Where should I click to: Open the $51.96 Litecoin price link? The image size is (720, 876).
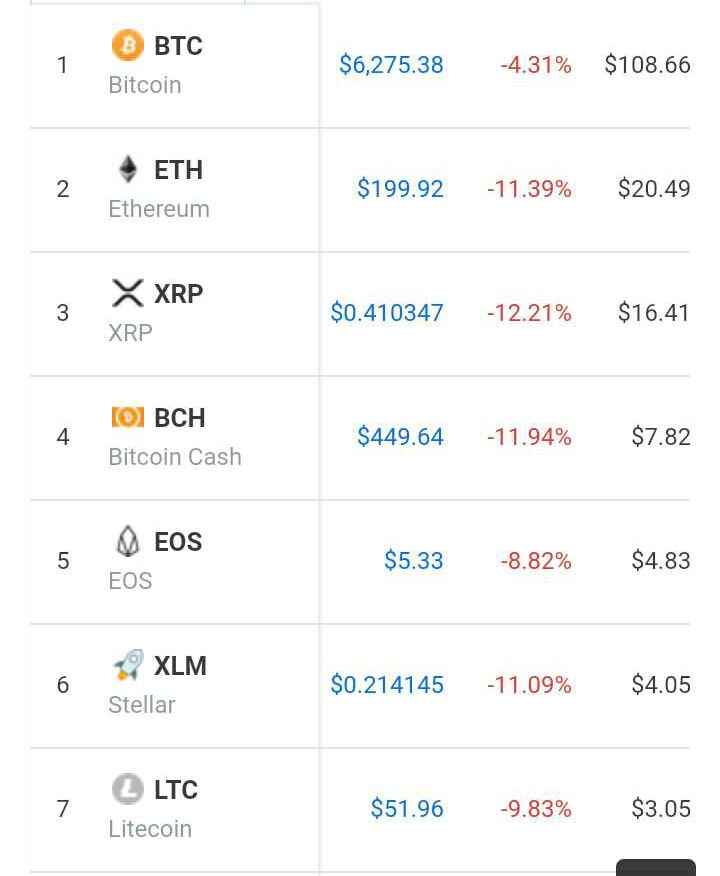pyautogui.click(x=407, y=809)
